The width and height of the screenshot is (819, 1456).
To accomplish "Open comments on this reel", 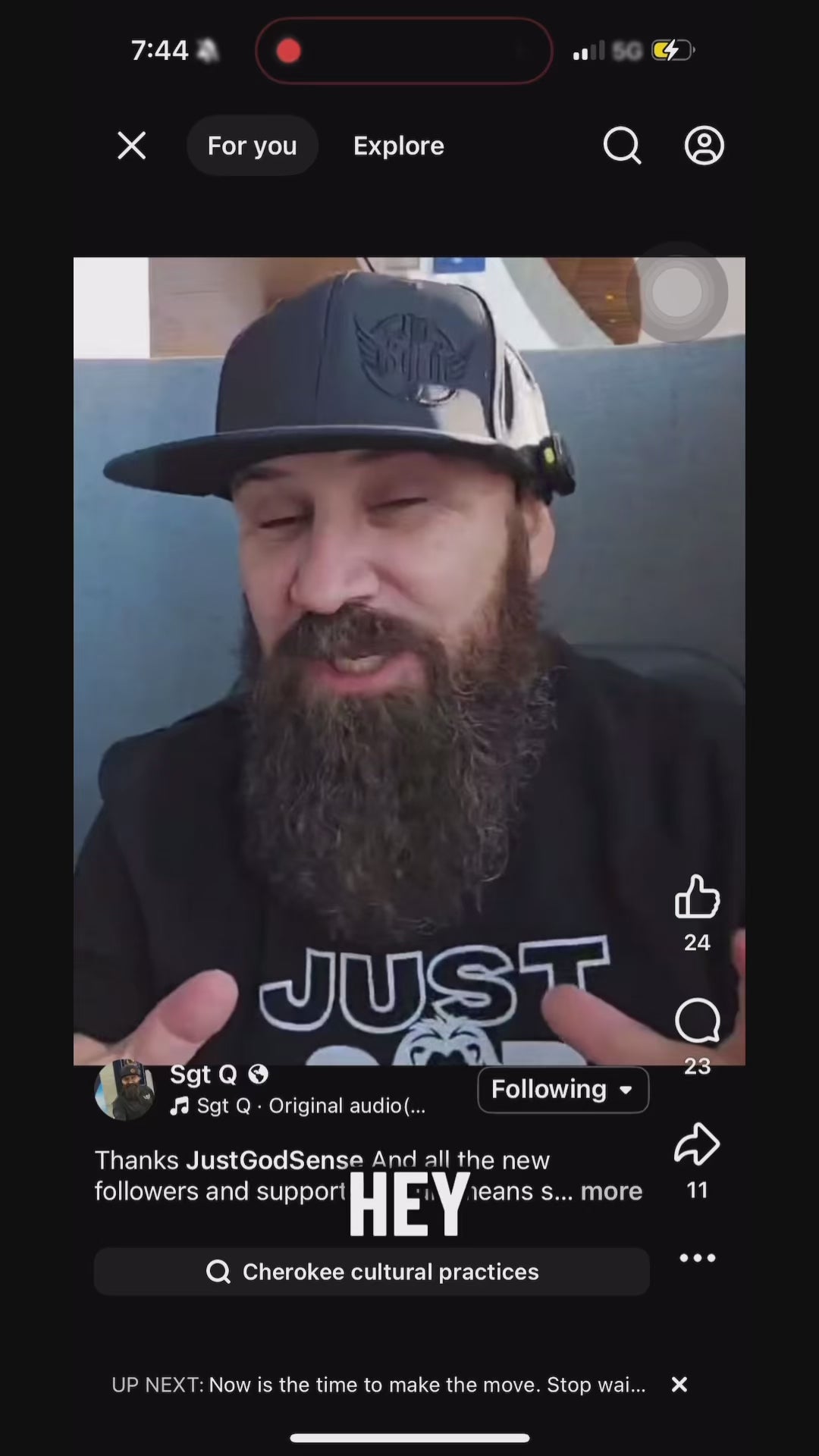I will 696,1021.
